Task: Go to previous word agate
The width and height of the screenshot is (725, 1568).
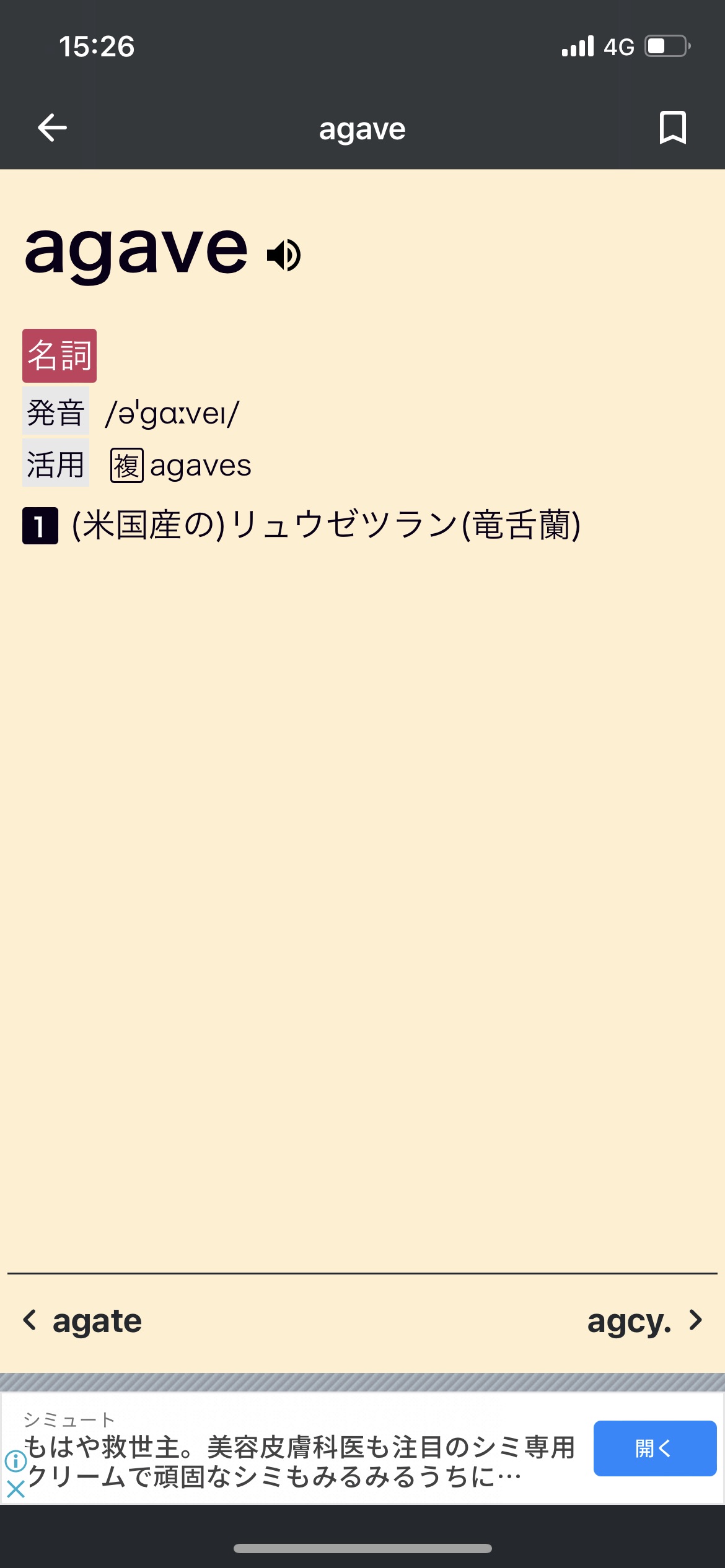Action: 82,1321
